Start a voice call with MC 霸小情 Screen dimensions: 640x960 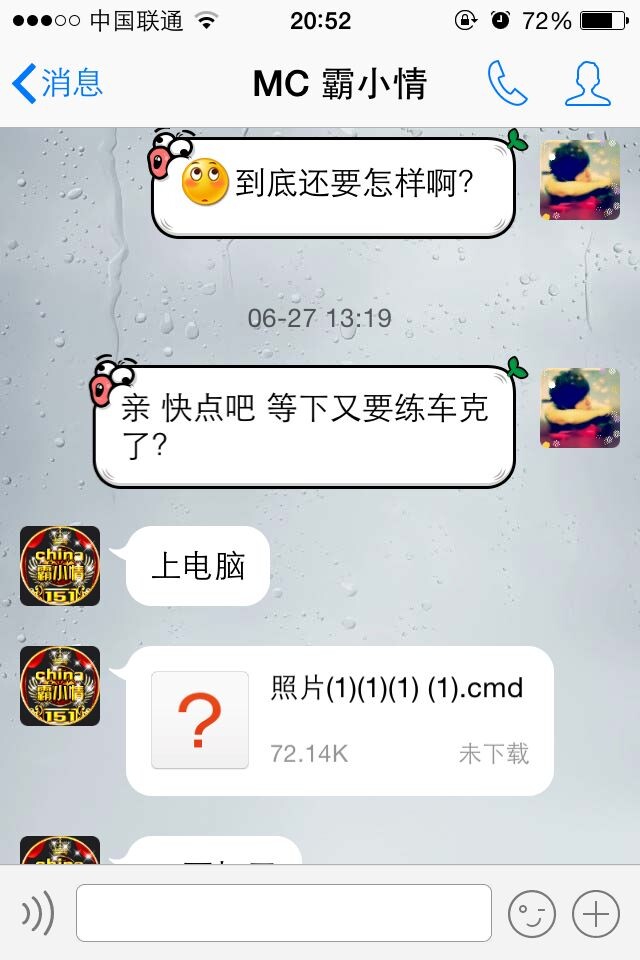507,84
